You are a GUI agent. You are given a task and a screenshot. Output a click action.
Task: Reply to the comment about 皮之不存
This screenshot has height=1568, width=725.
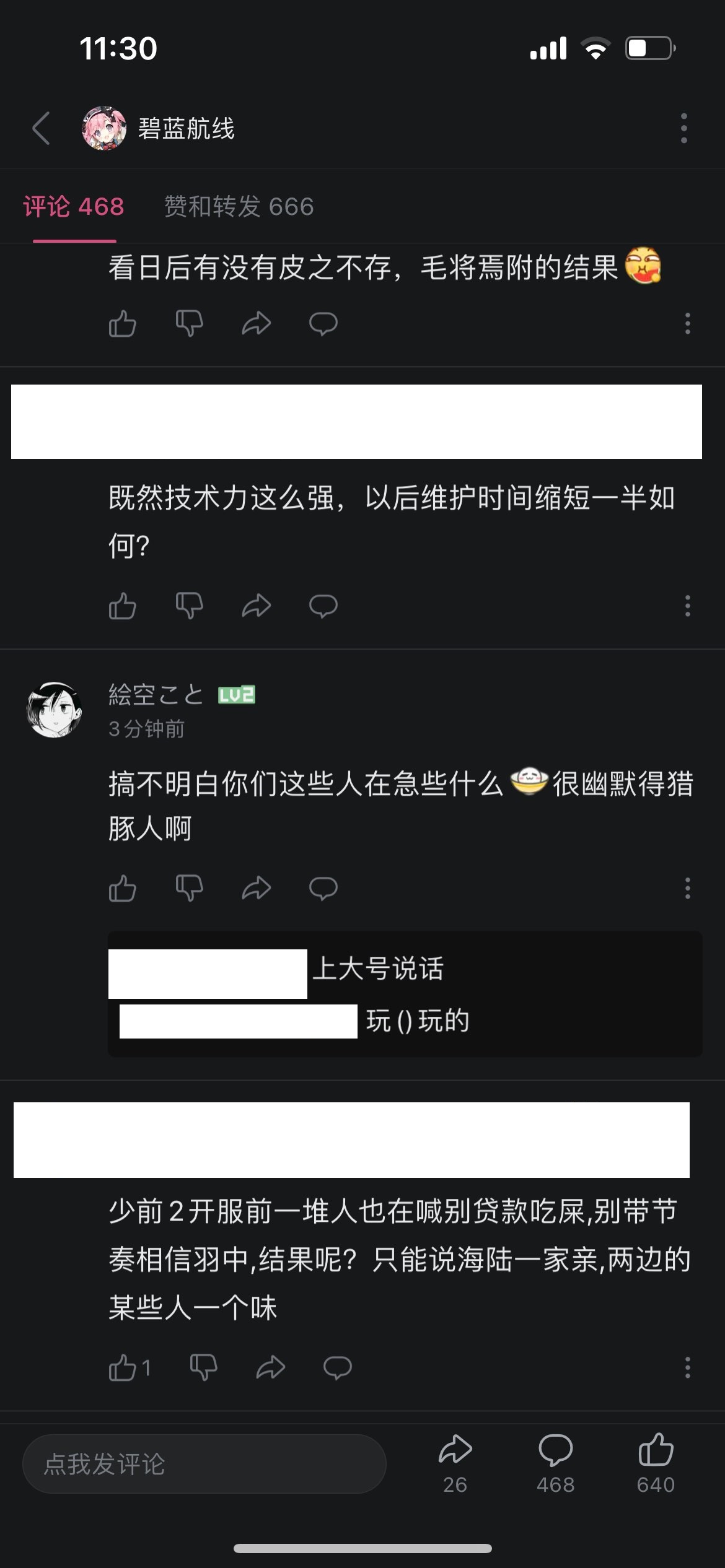[x=323, y=323]
